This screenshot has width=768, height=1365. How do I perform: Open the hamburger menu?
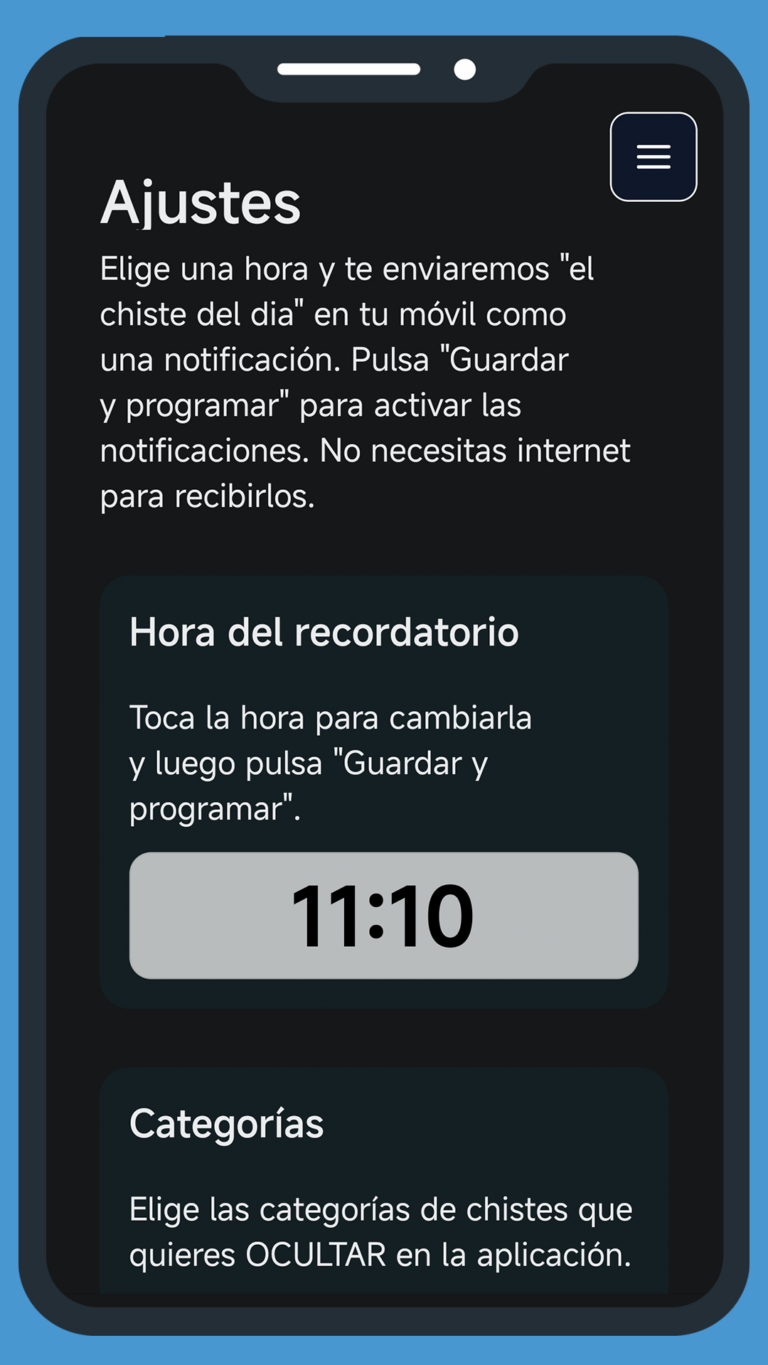point(653,157)
